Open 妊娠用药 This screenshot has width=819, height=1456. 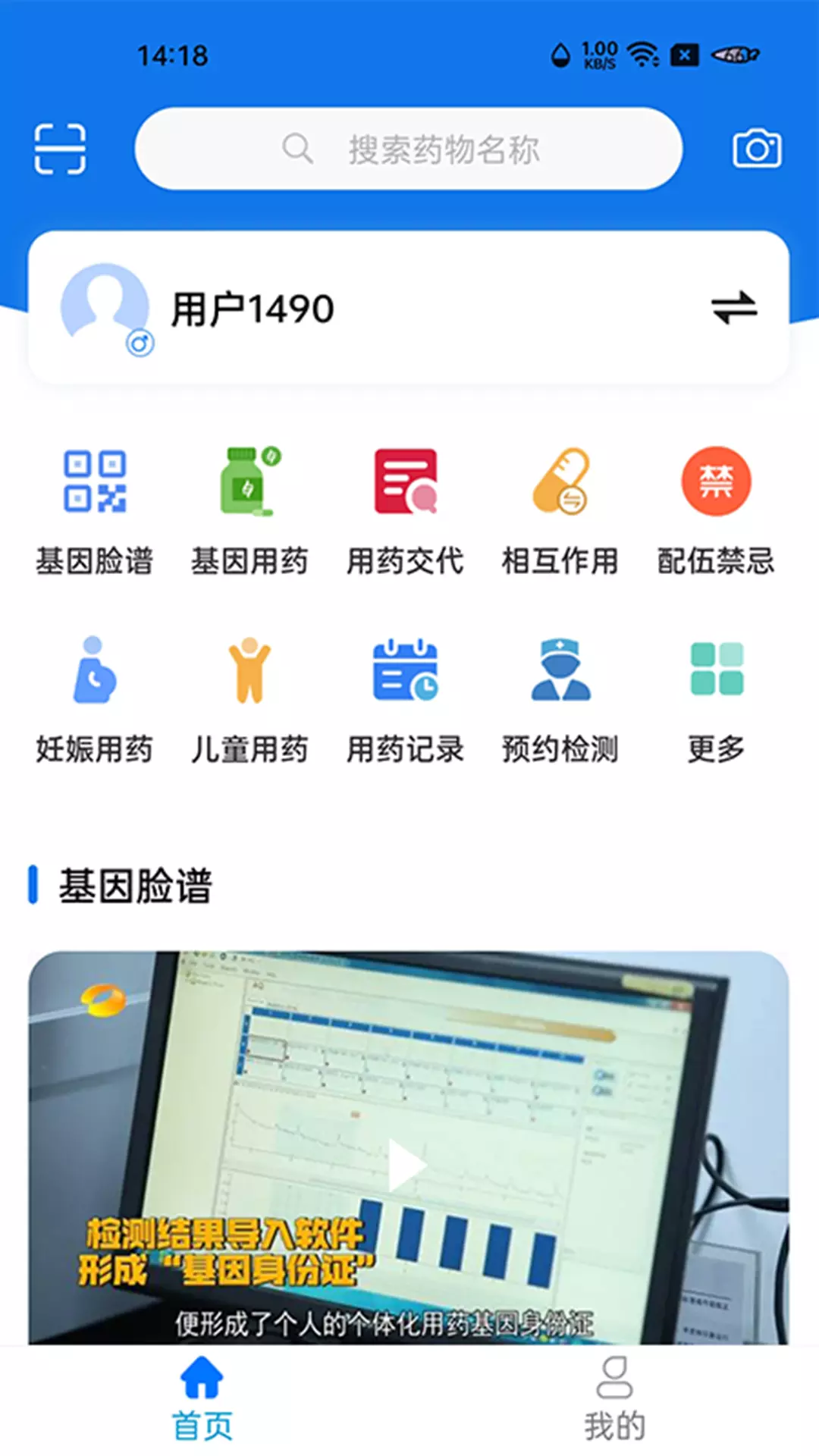(94, 700)
